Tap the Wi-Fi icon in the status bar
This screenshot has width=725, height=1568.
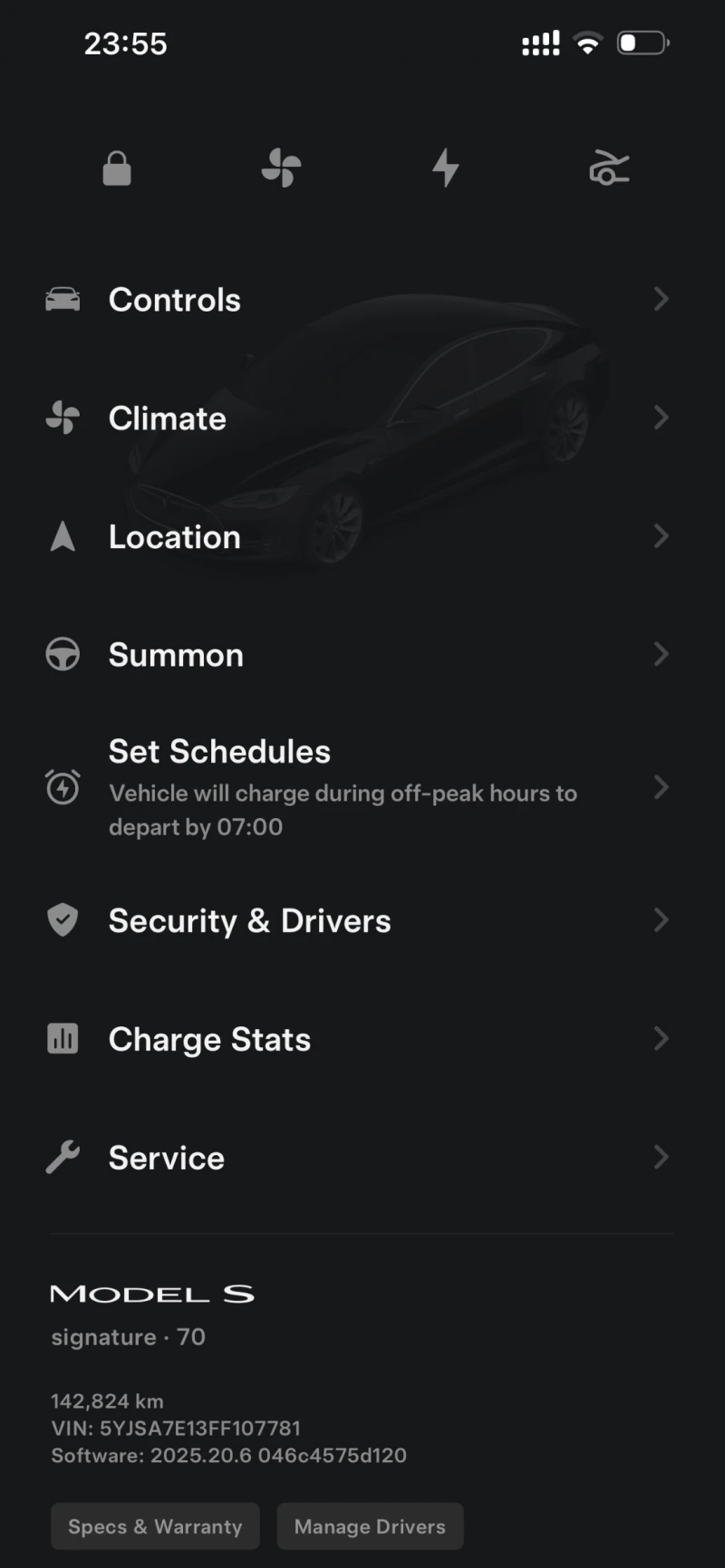[586, 42]
